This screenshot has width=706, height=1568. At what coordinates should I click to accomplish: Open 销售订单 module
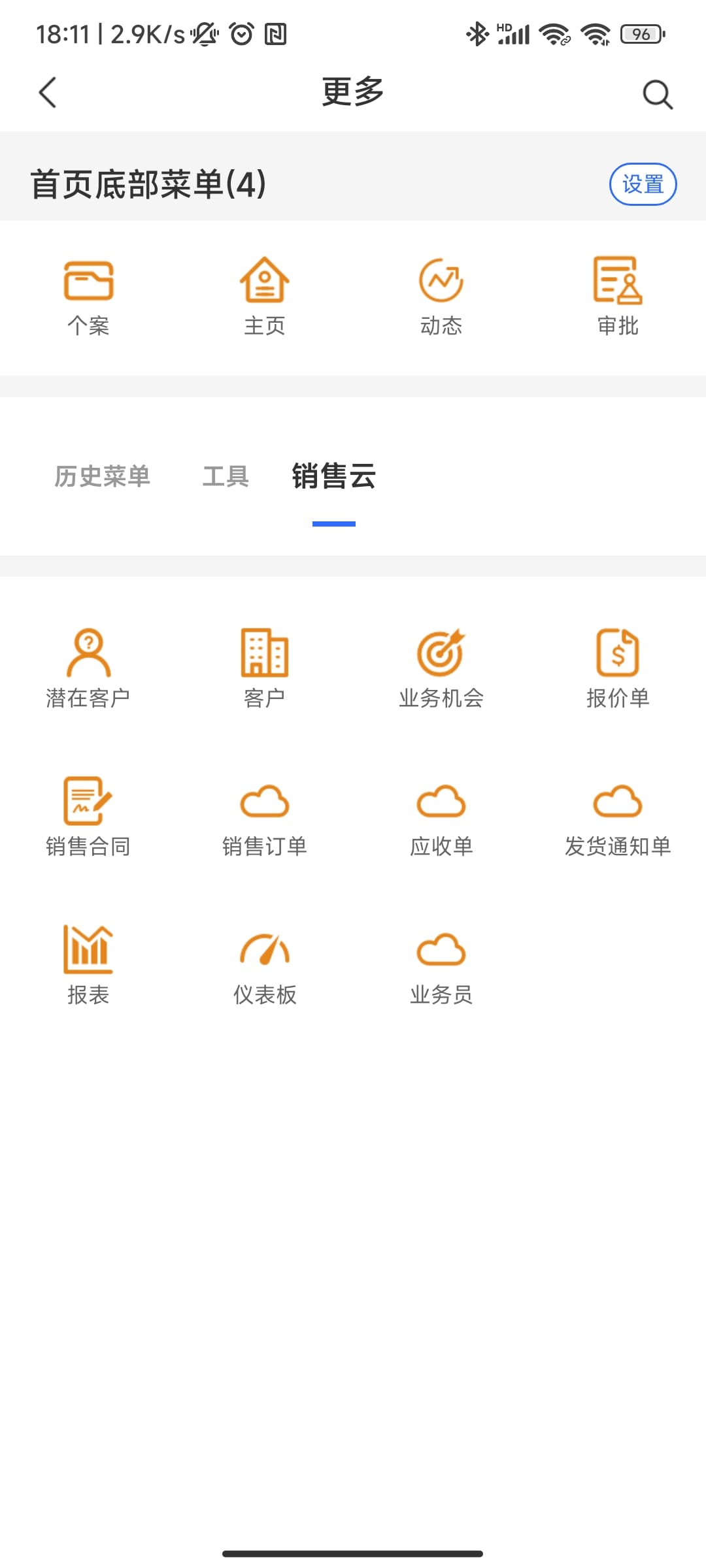[265, 817]
